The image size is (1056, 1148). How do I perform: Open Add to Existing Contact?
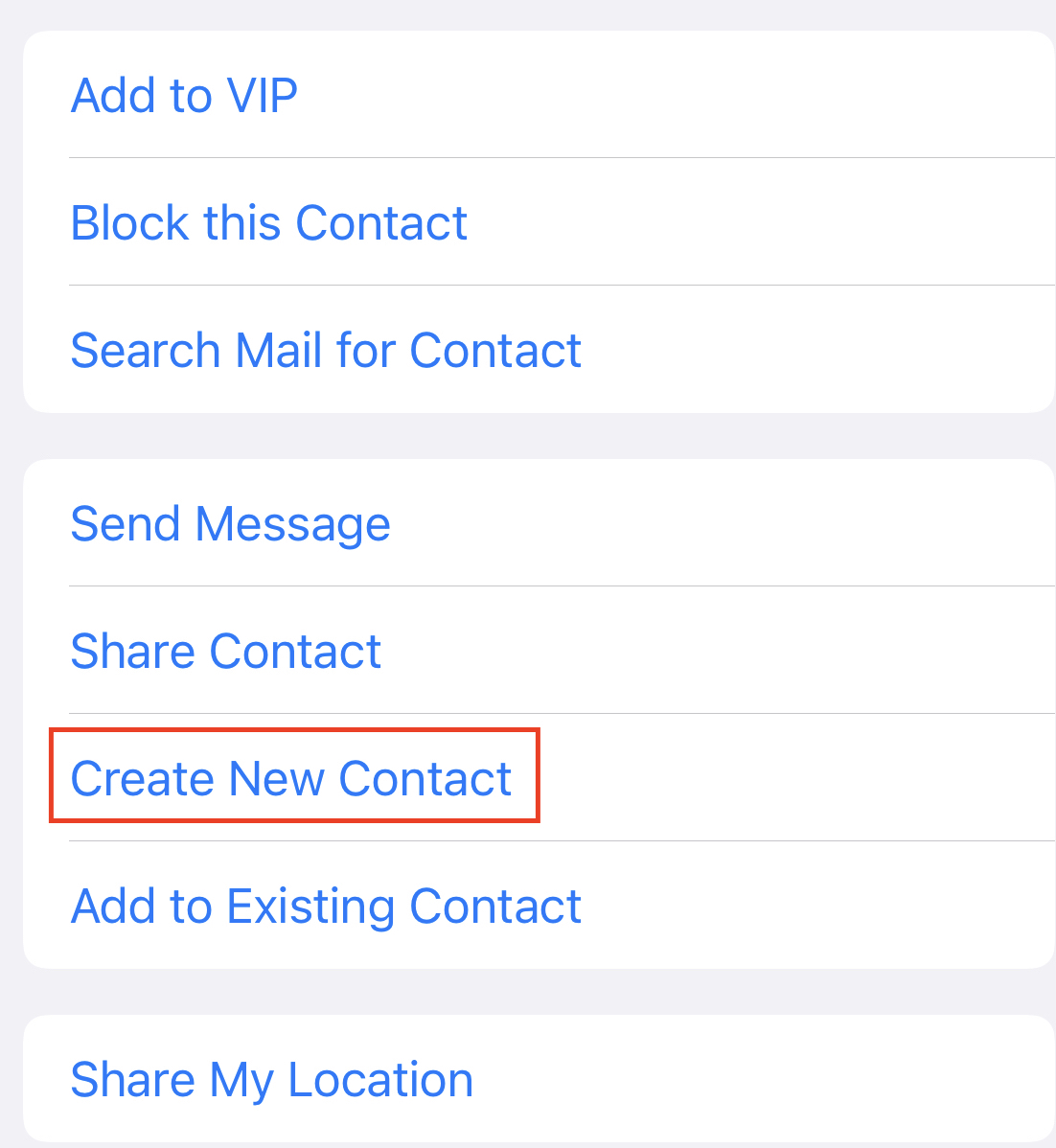pyautogui.click(x=326, y=906)
